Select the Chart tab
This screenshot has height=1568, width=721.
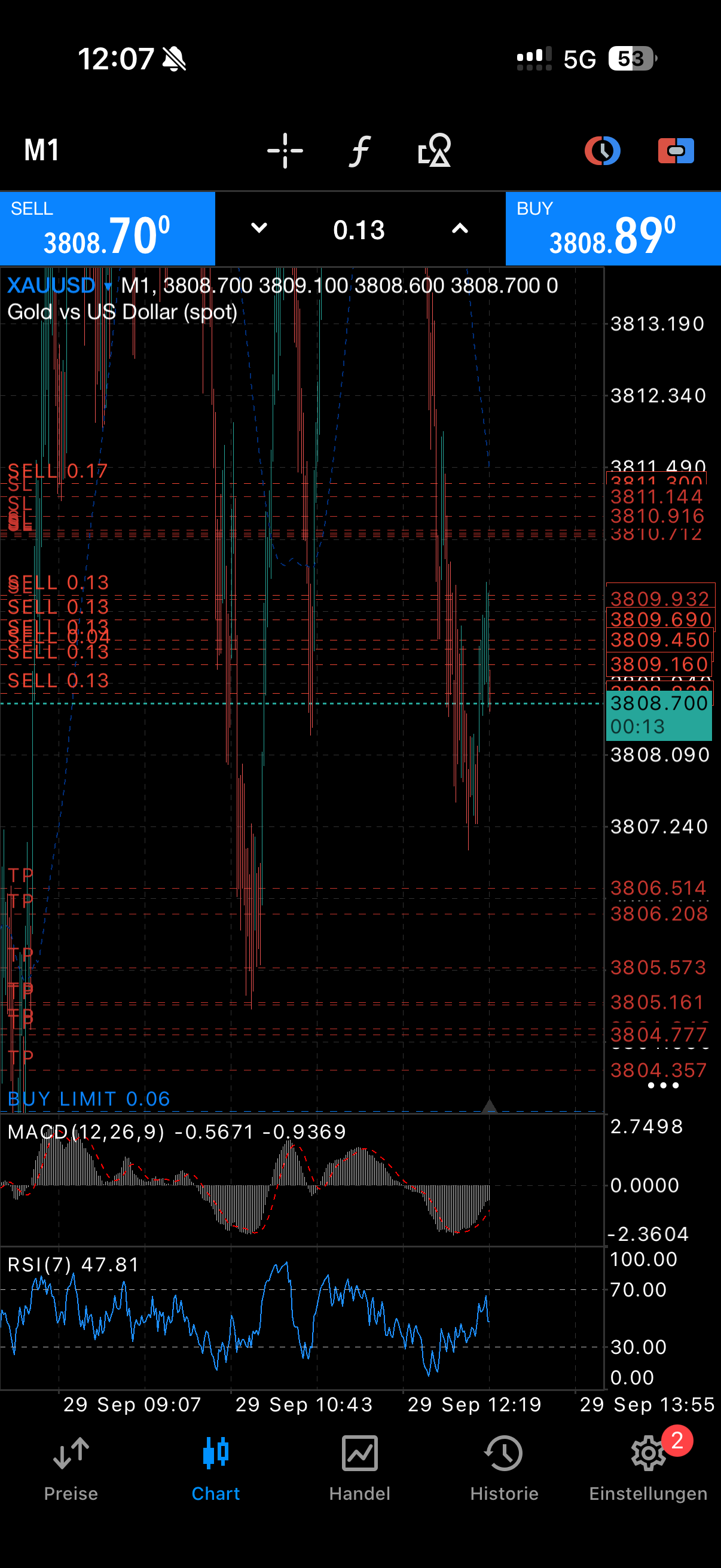[215, 1469]
